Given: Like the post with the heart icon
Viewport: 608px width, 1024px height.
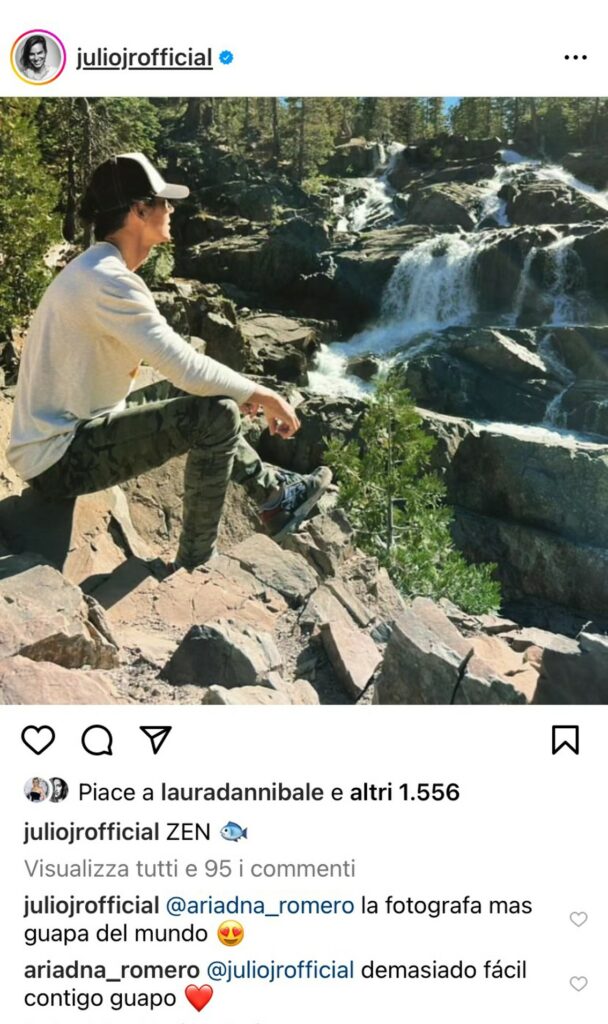Looking at the screenshot, I should [x=38, y=740].
